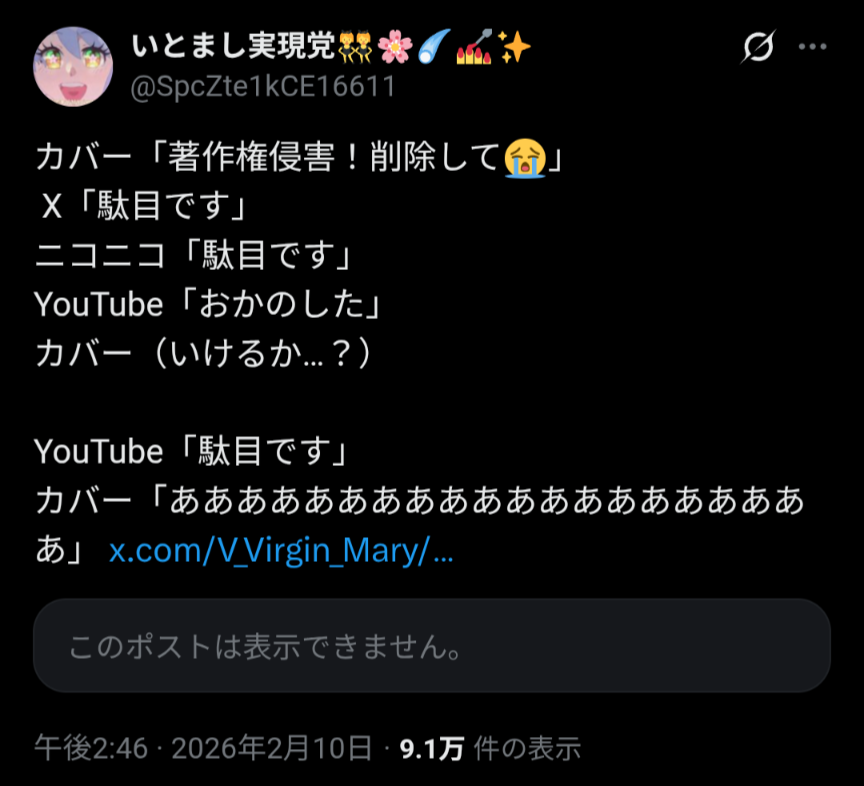Open the three-dot overflow menu
The width and height of the screenshot is (864, 786).
814,47
